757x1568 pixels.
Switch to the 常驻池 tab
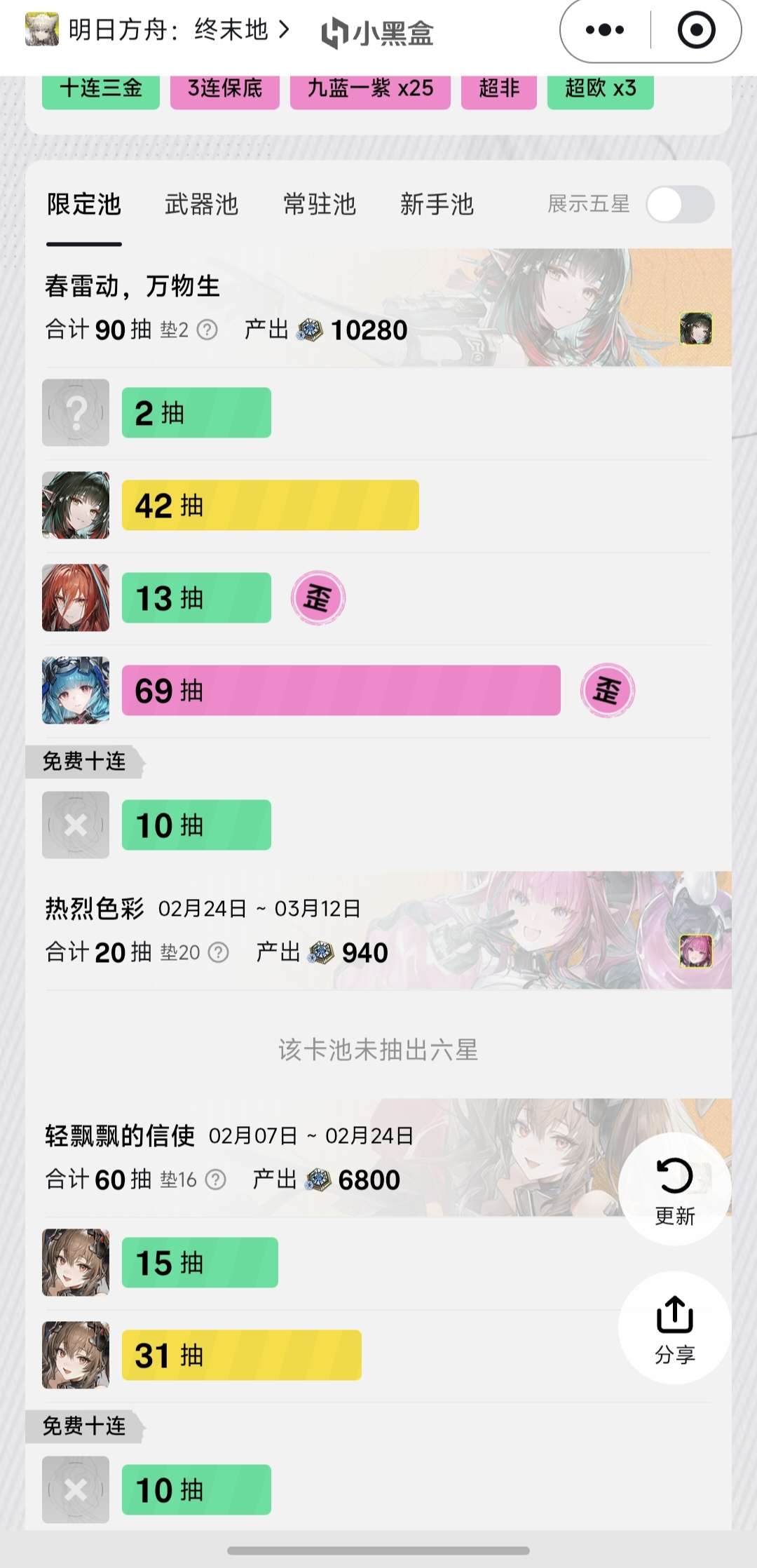pyautogui.click(x=320, y=205)
